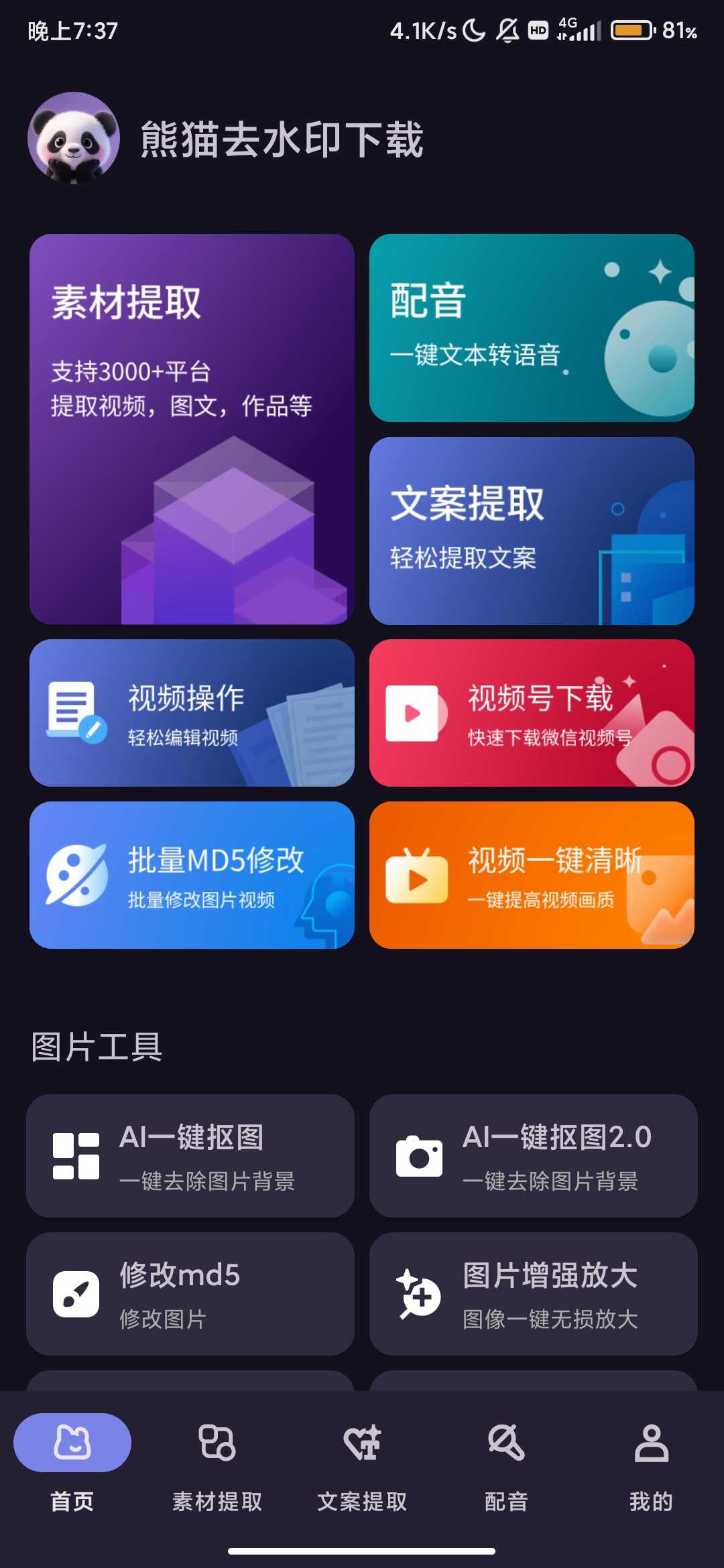This screenshot has height=1568, width=724.
Task: Select the 首页 home tab icon
Action: click(x=72, y=1443)
